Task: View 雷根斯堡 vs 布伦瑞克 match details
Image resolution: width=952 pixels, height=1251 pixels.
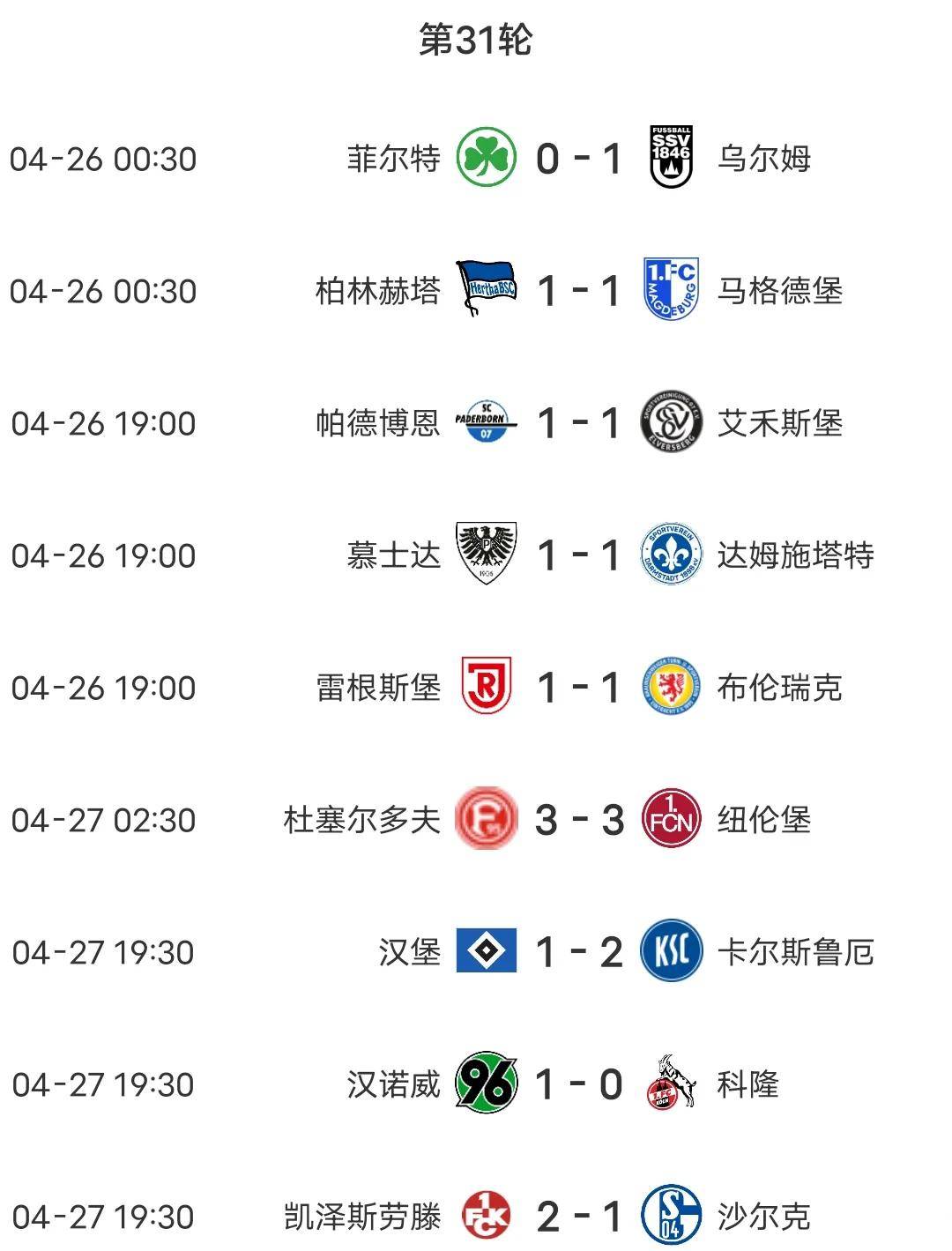Action: 578,688
